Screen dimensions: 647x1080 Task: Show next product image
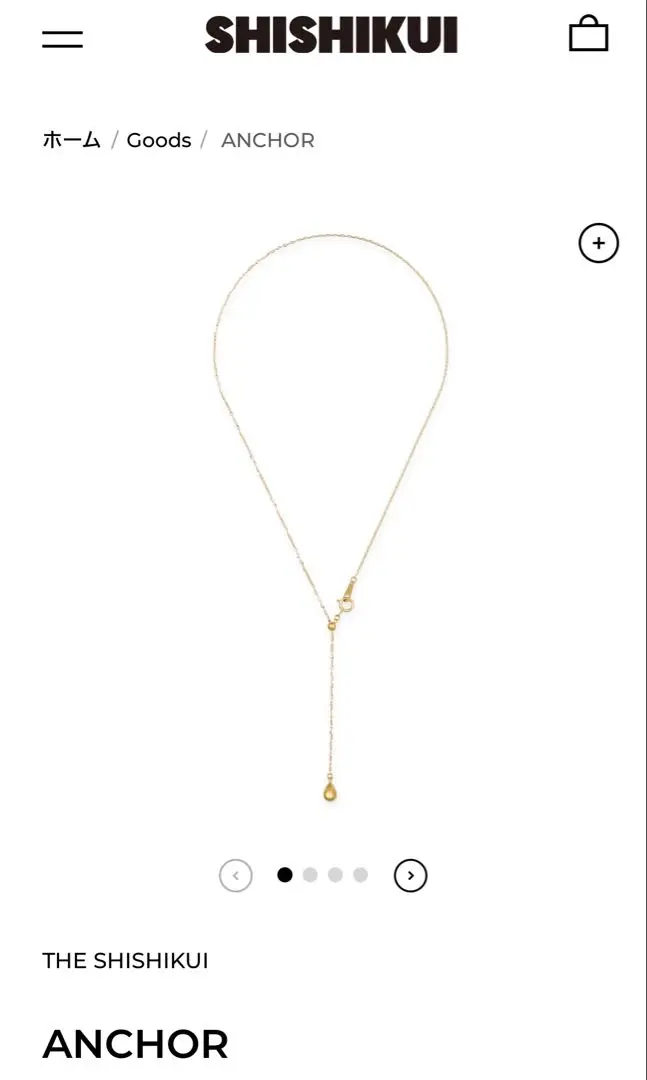[x=410, y=875]
